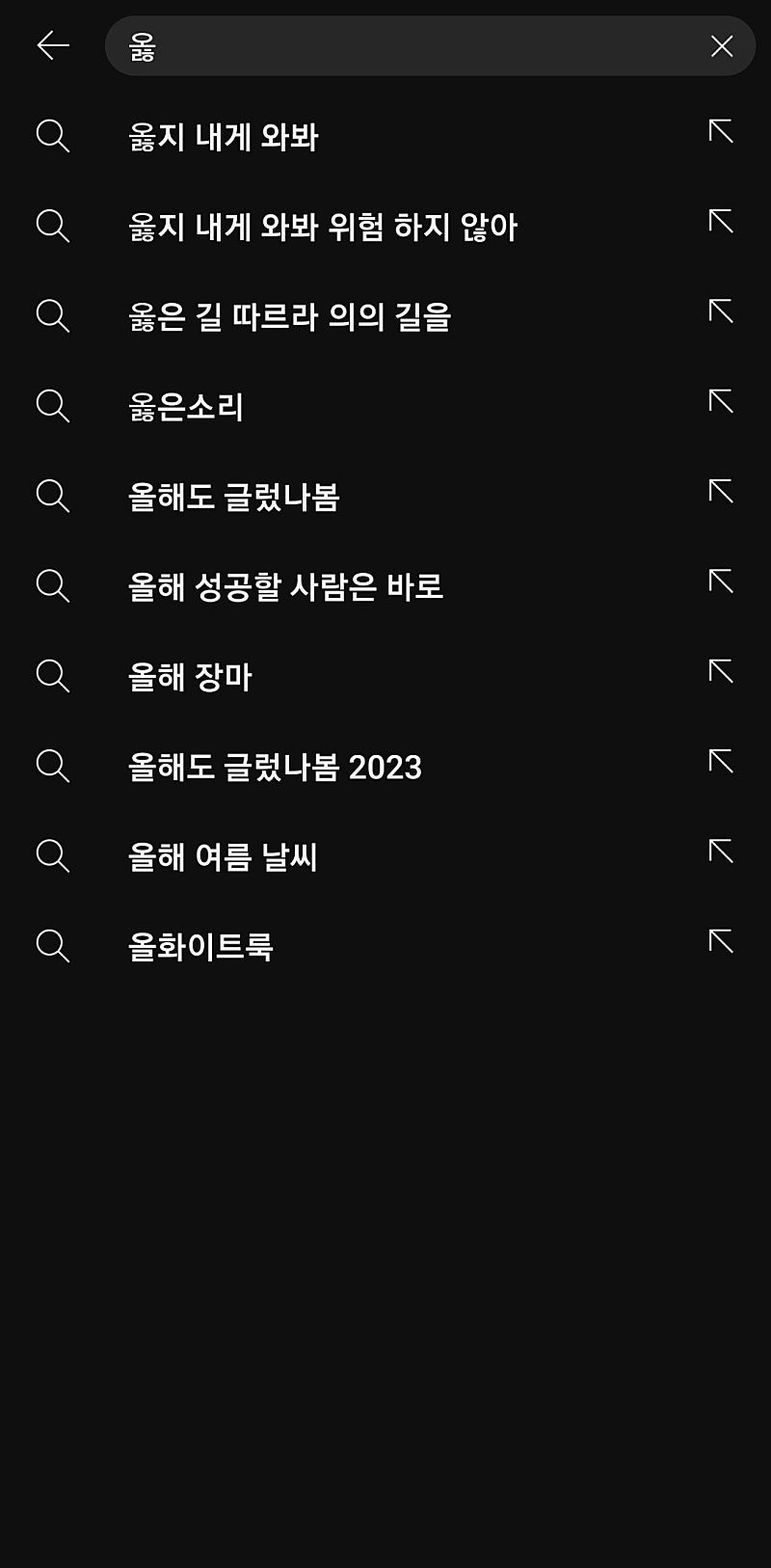Select the suggestion 옳지 내게 와봐
This screenshot has width=771, height=1568.
[x=224, y=137]
